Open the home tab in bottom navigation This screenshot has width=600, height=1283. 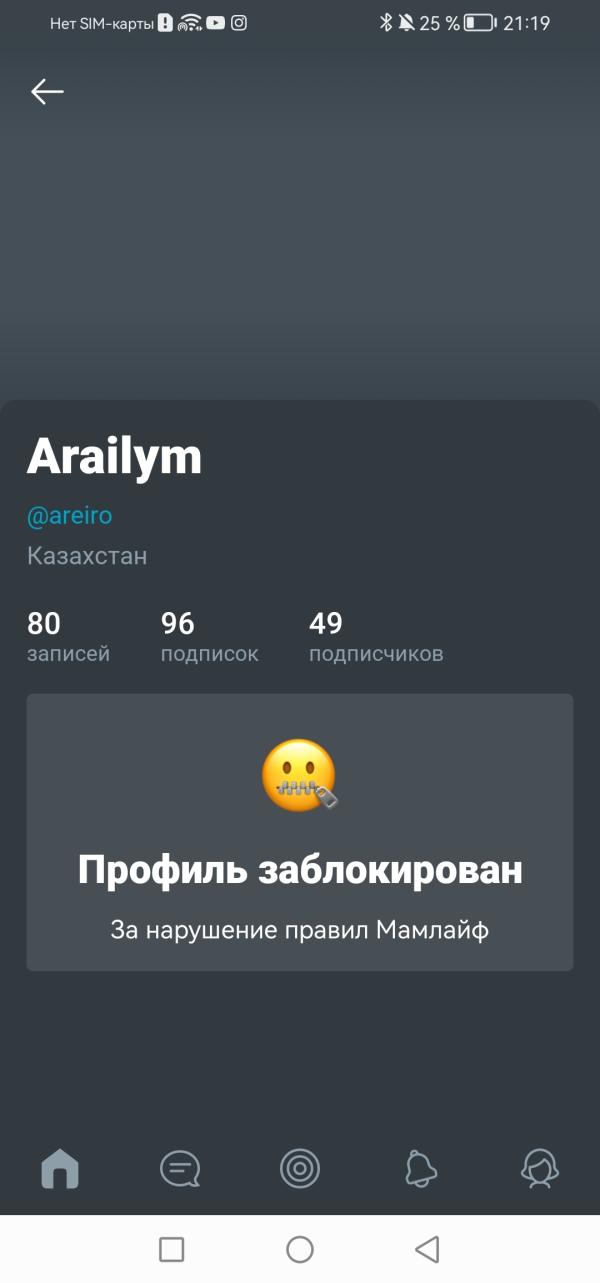tap(60, 1168)
